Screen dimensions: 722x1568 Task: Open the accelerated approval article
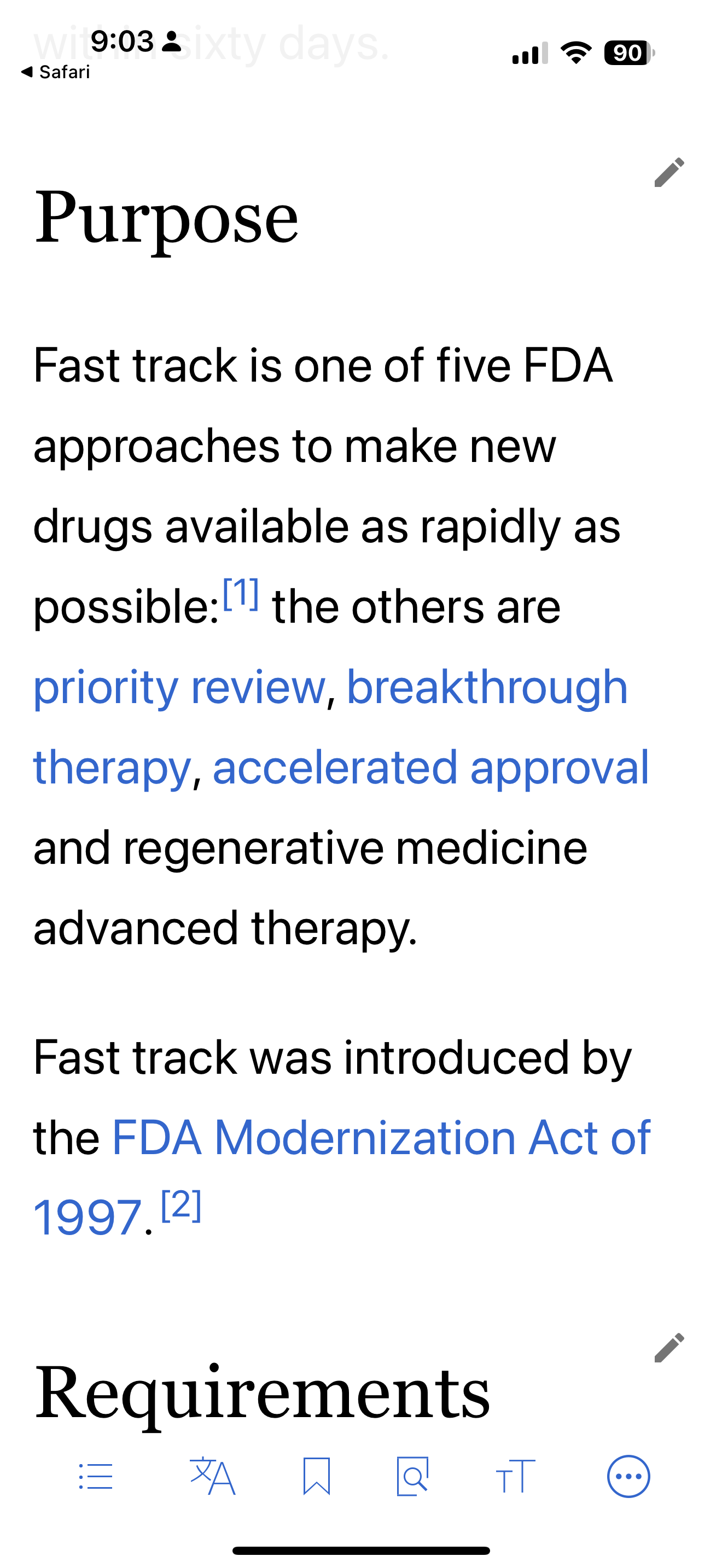pyautogui.click(x=430, y=767)
